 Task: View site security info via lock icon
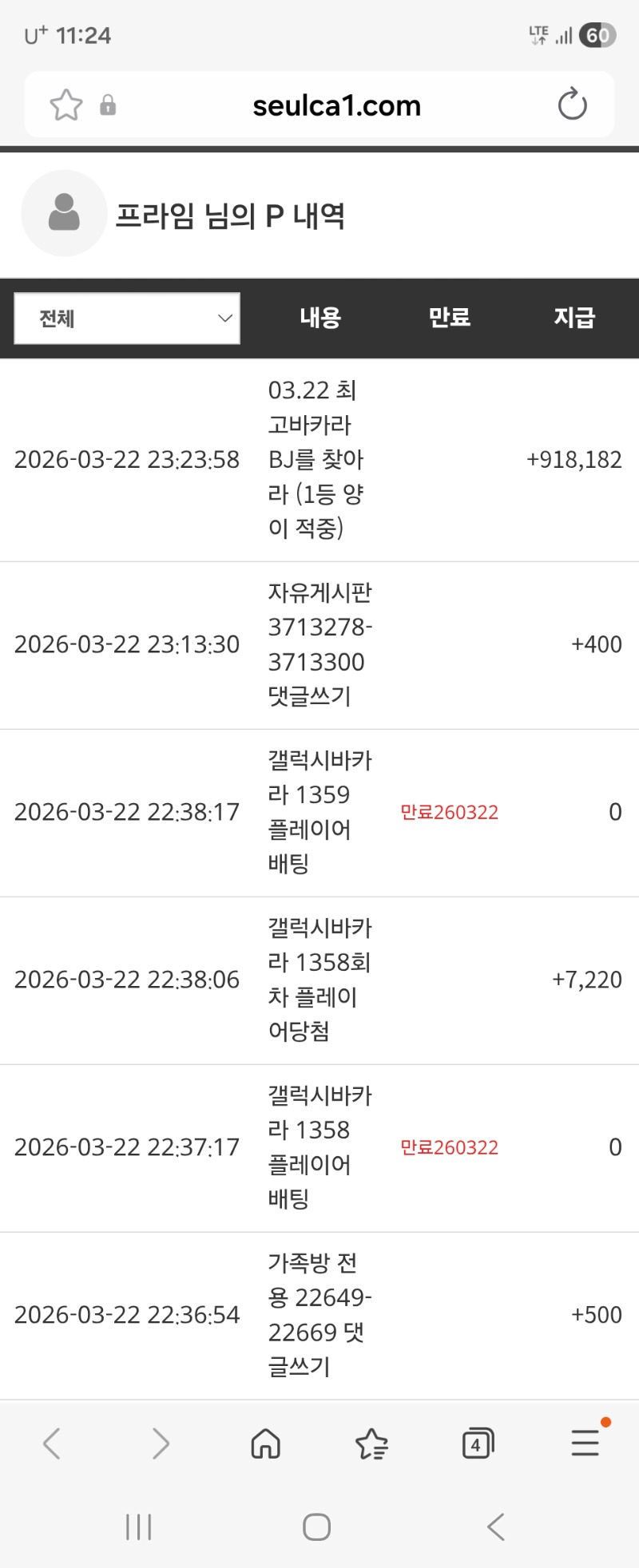[108, 105]
